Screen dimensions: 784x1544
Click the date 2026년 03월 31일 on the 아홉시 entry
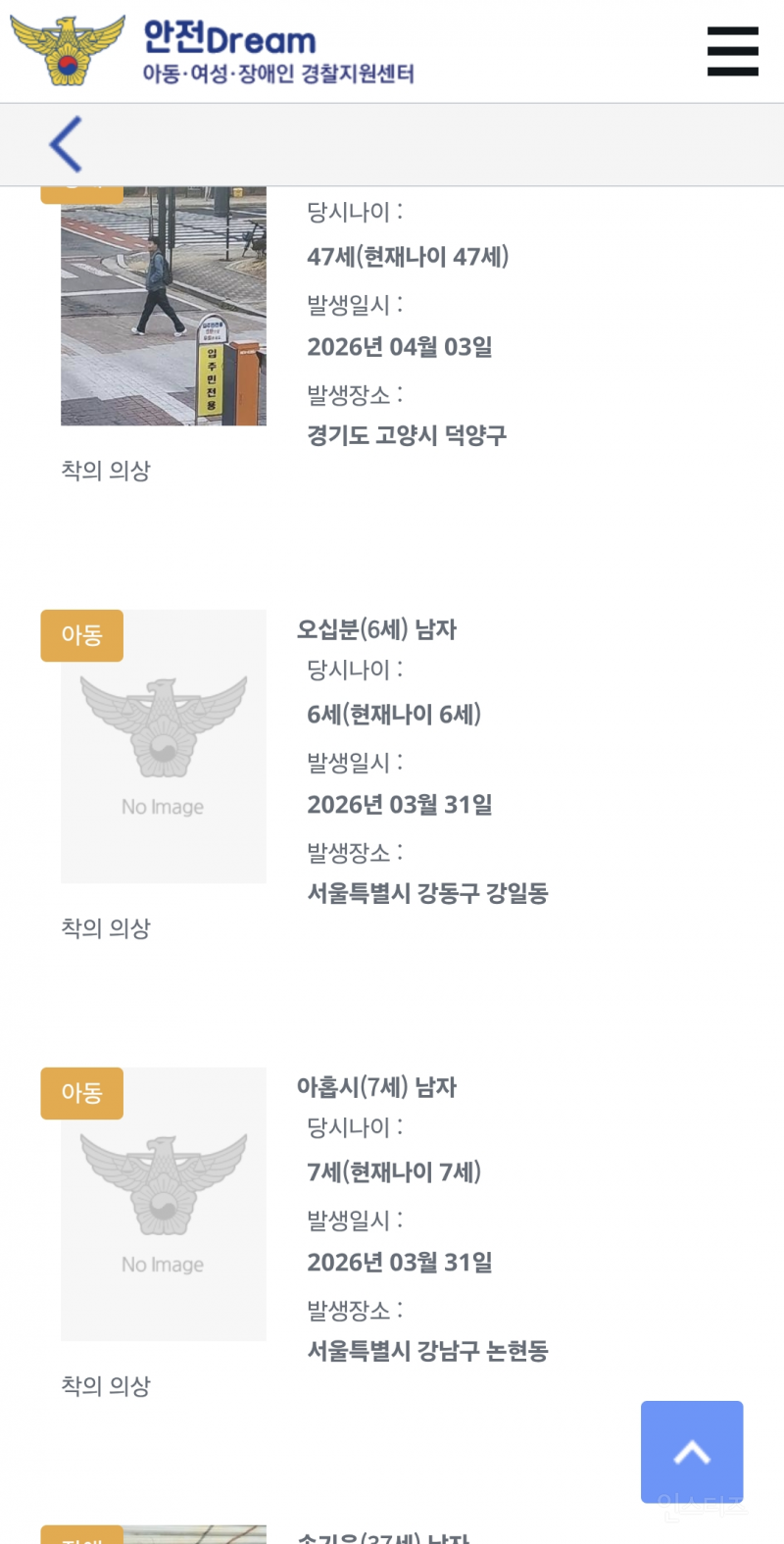[399, 1263]
